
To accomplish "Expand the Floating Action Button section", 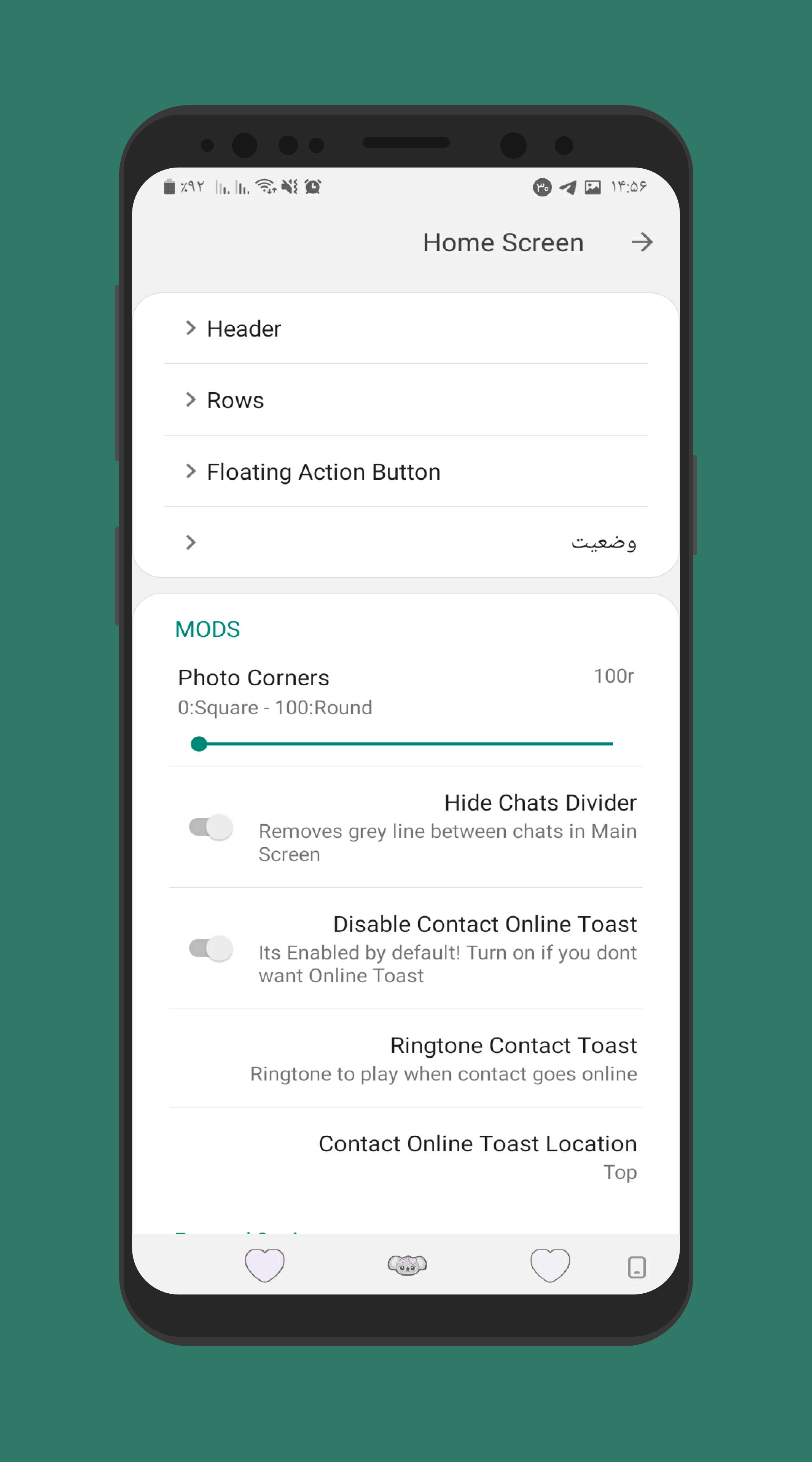I will coord(406,472).
